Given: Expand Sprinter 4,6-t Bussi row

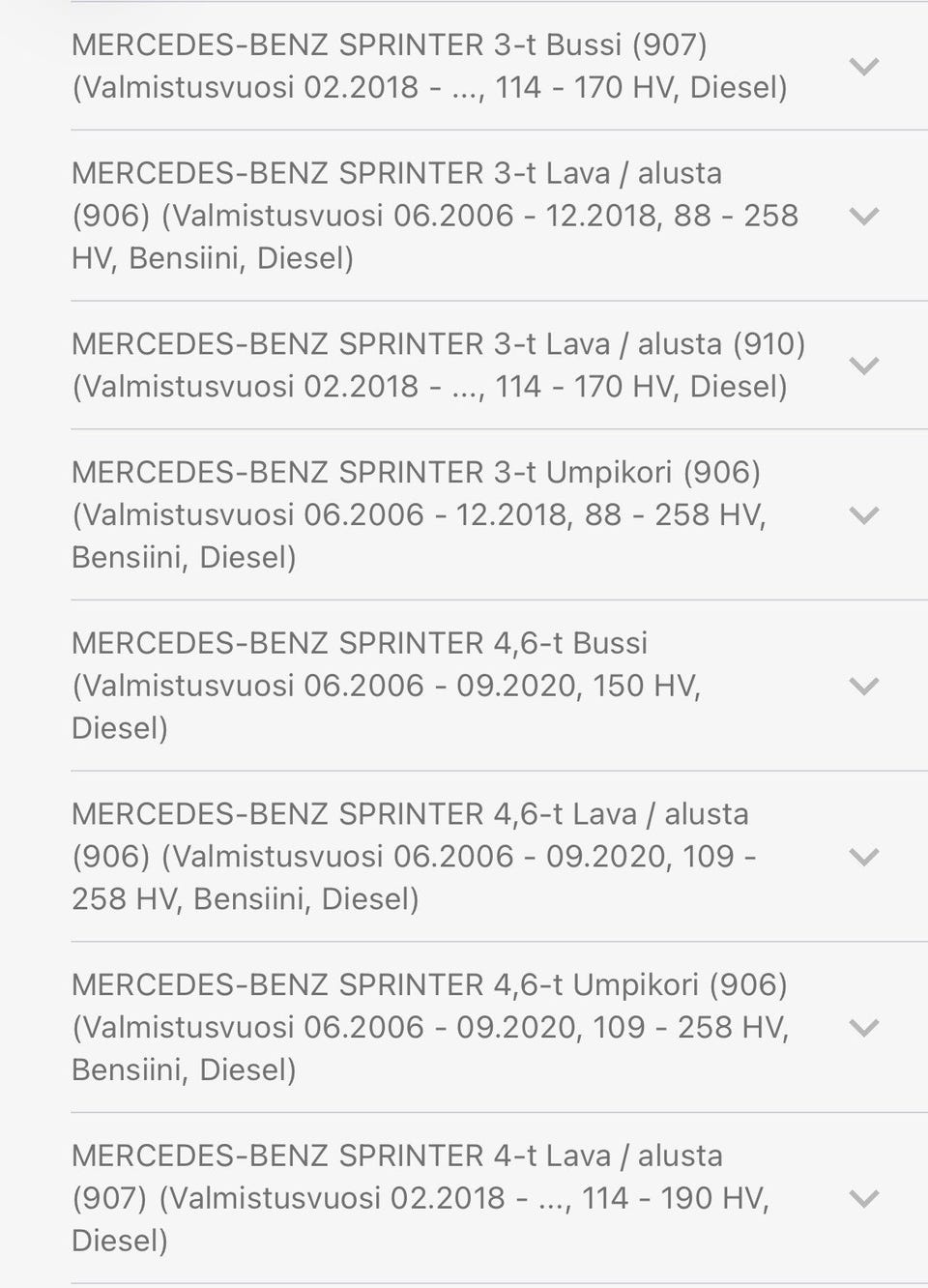Looking at the screenshot, I should point(863,687).
